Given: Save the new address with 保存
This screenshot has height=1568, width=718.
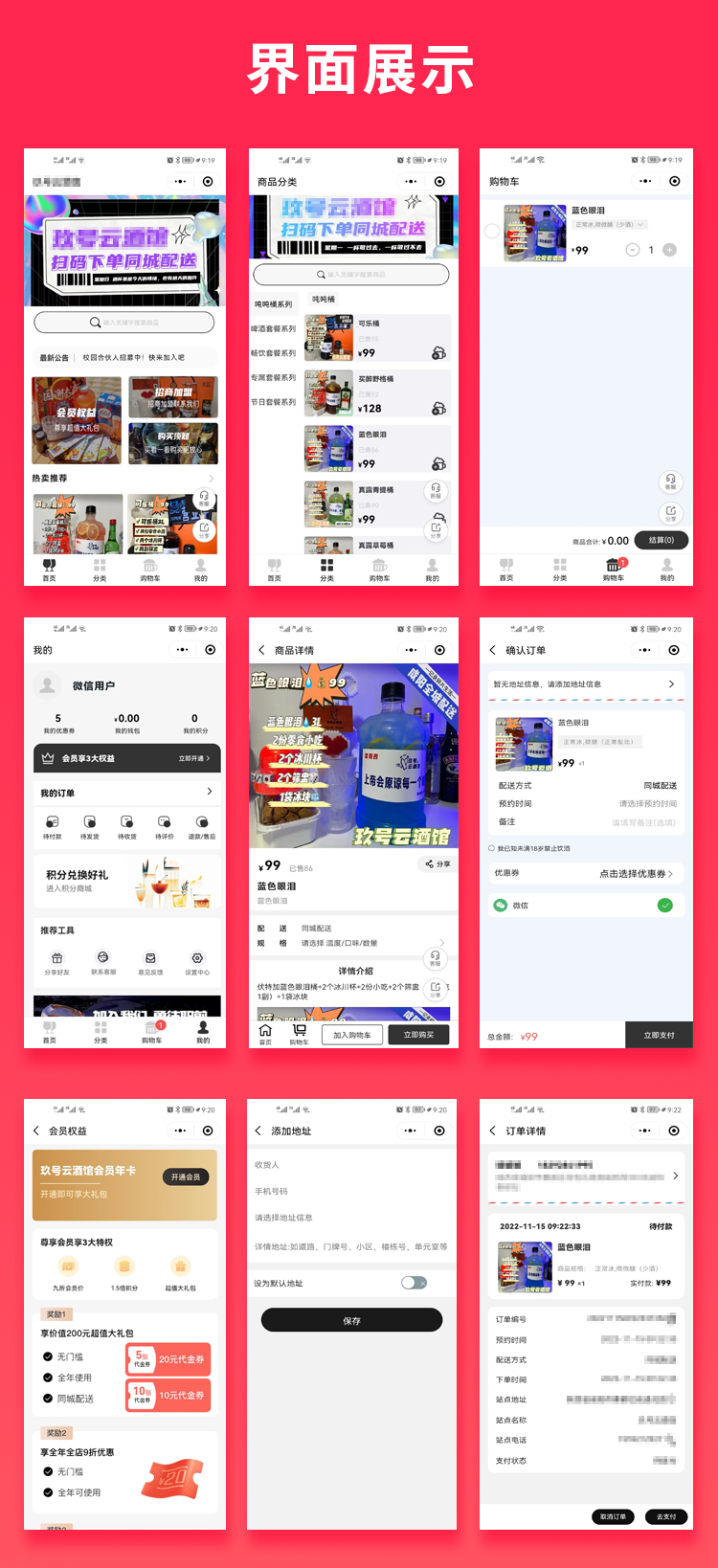Looking at the screenshot, I should tap(354, 1319).
